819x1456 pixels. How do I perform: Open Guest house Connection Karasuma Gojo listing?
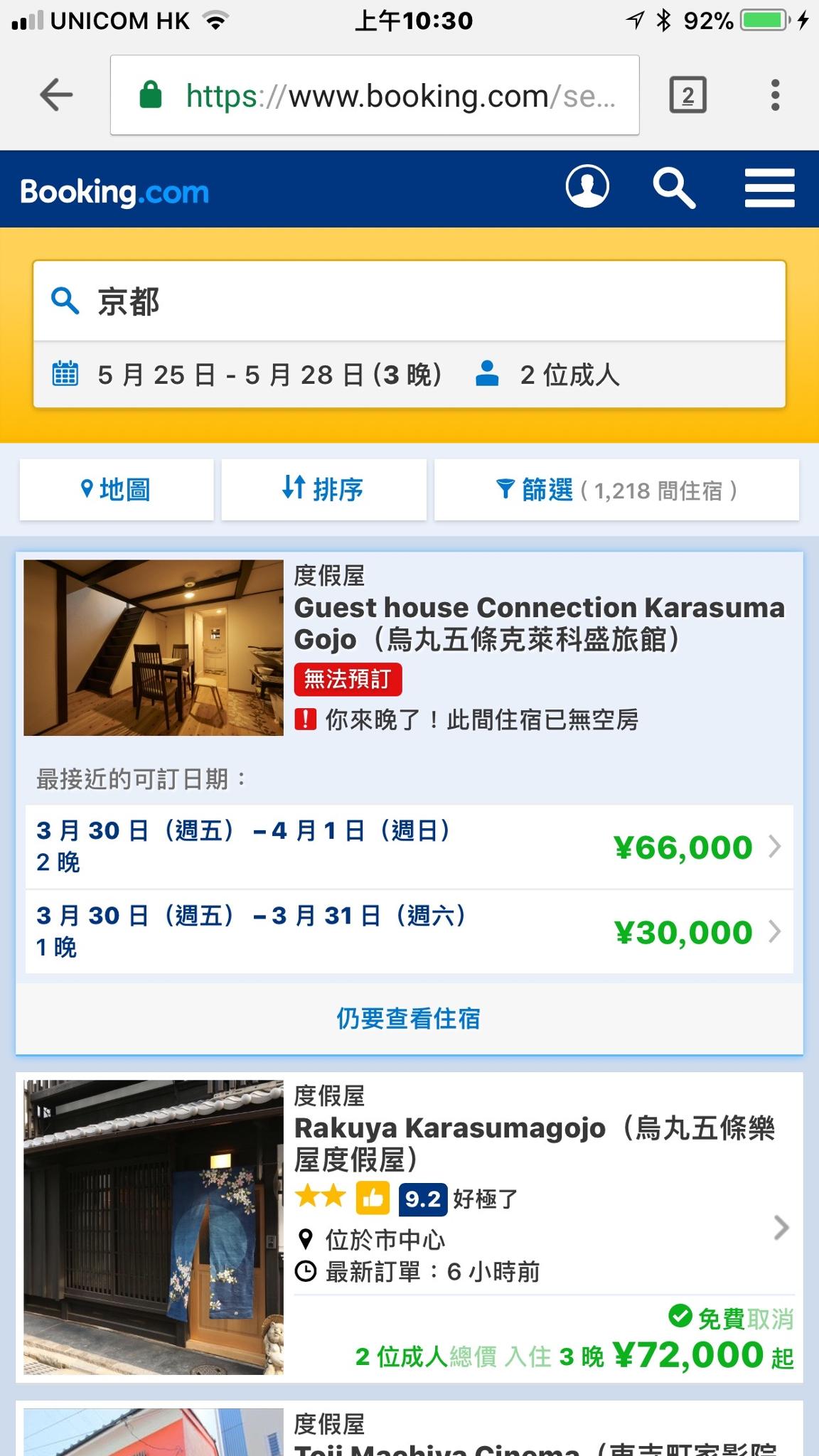(x=538, y=623)
